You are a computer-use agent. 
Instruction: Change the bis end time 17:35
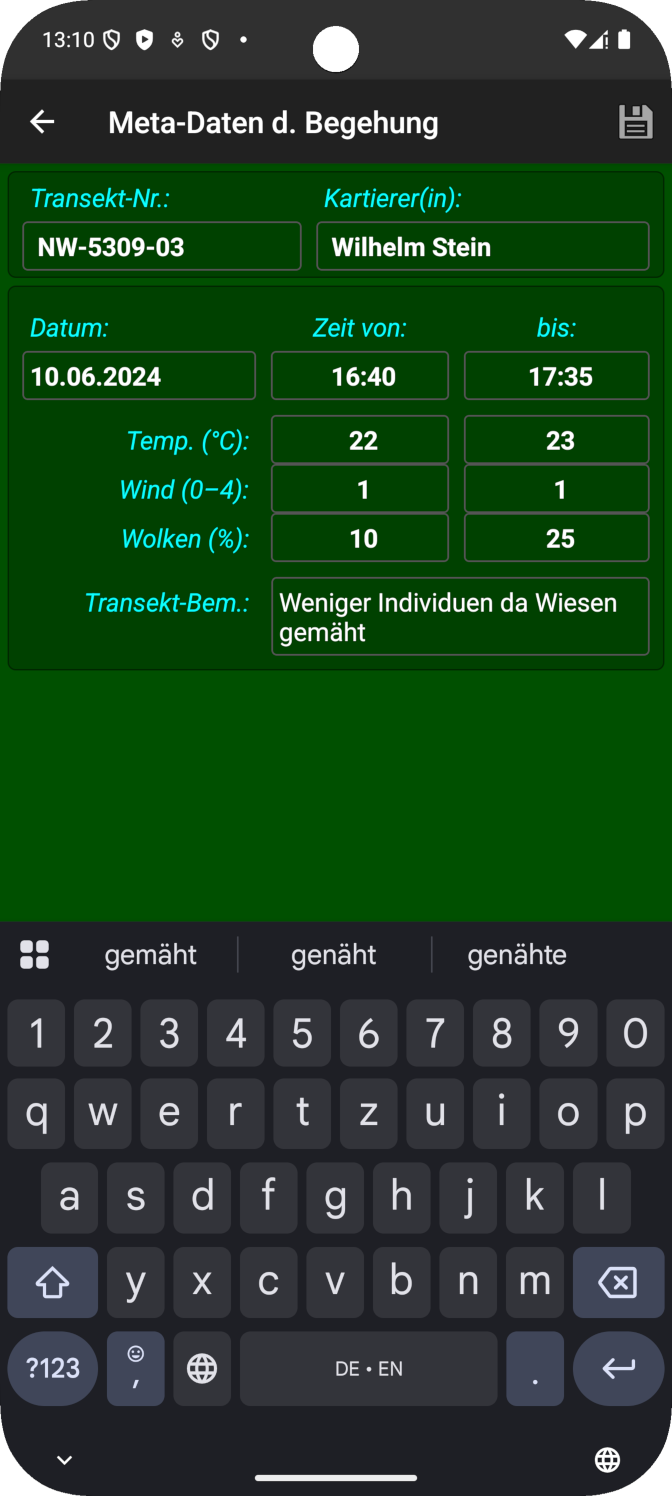click(557, 376)
